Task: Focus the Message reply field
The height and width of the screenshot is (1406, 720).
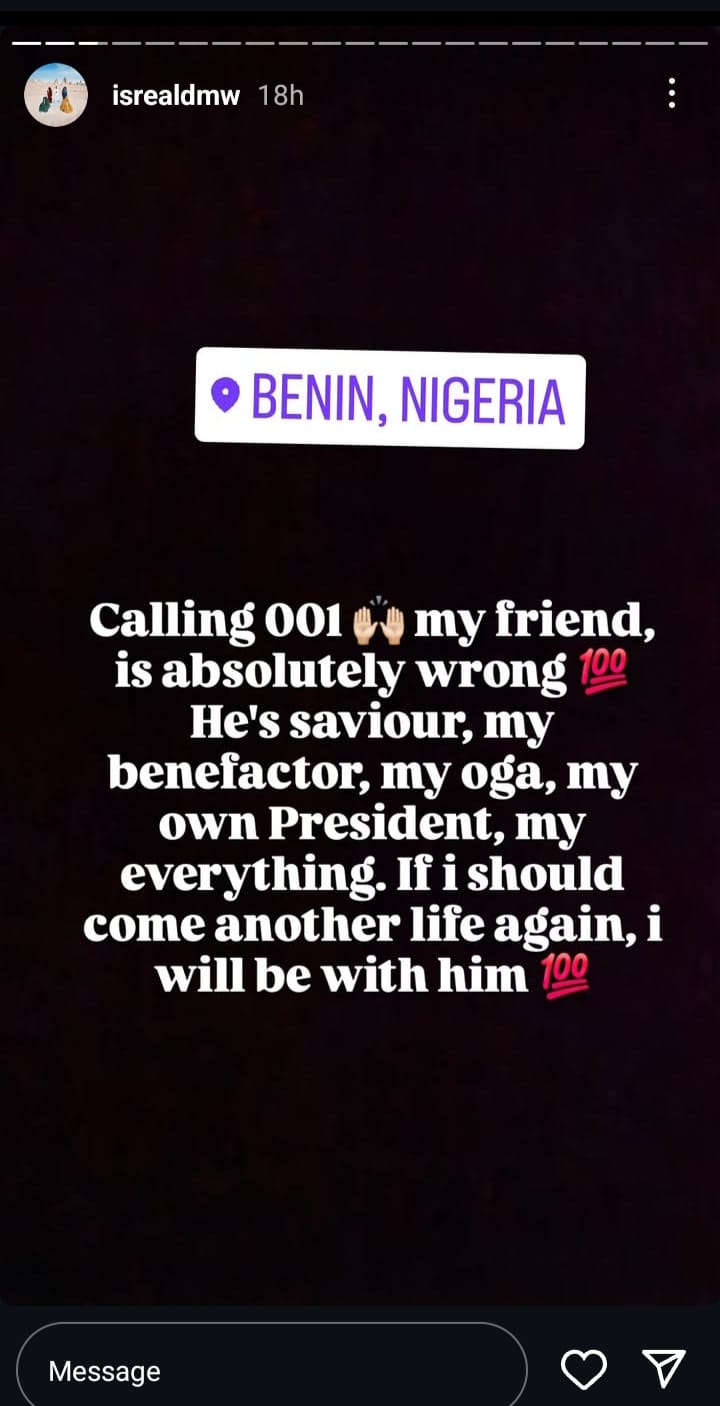Action: [270, 1369]
